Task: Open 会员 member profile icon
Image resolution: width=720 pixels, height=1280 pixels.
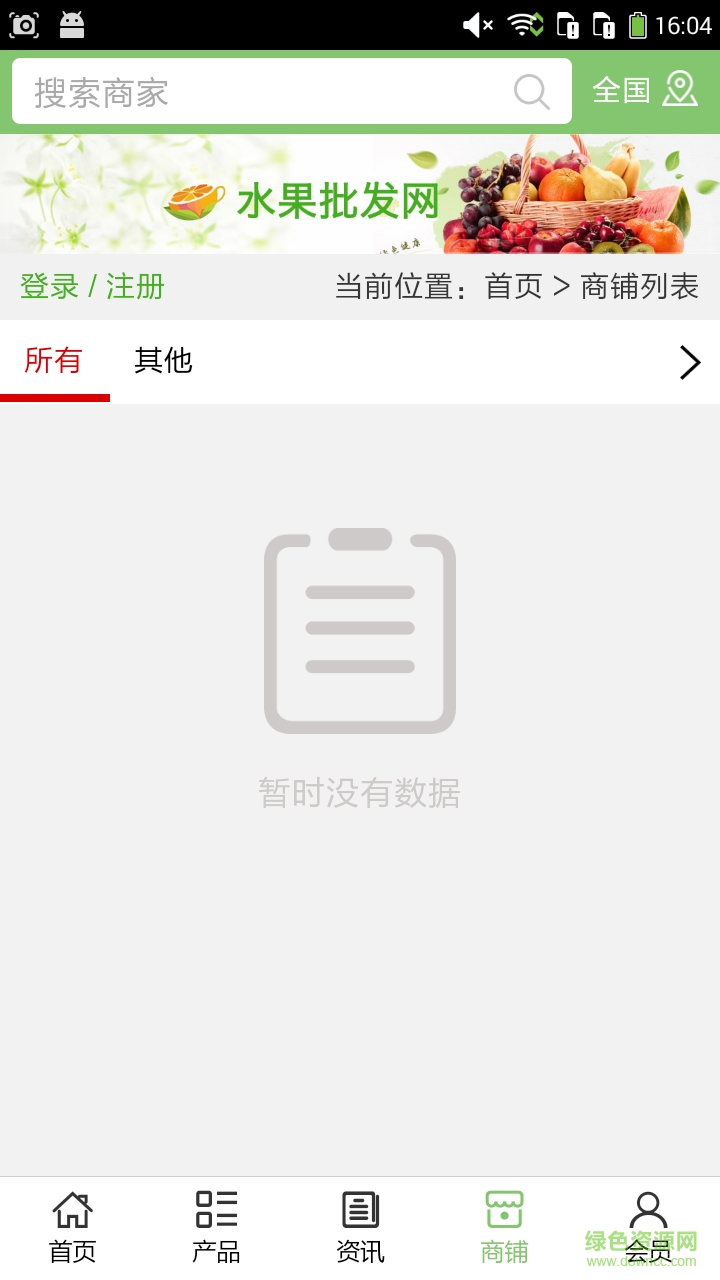Action: point(648,1210)
